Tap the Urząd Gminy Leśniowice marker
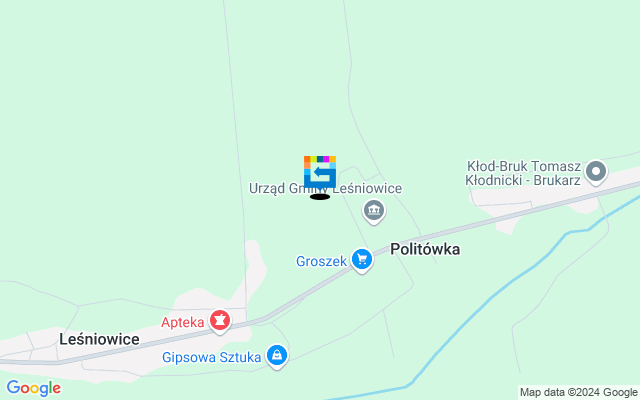Image resolution: width=640 pixels, height=400 pixels. (374, 210)
